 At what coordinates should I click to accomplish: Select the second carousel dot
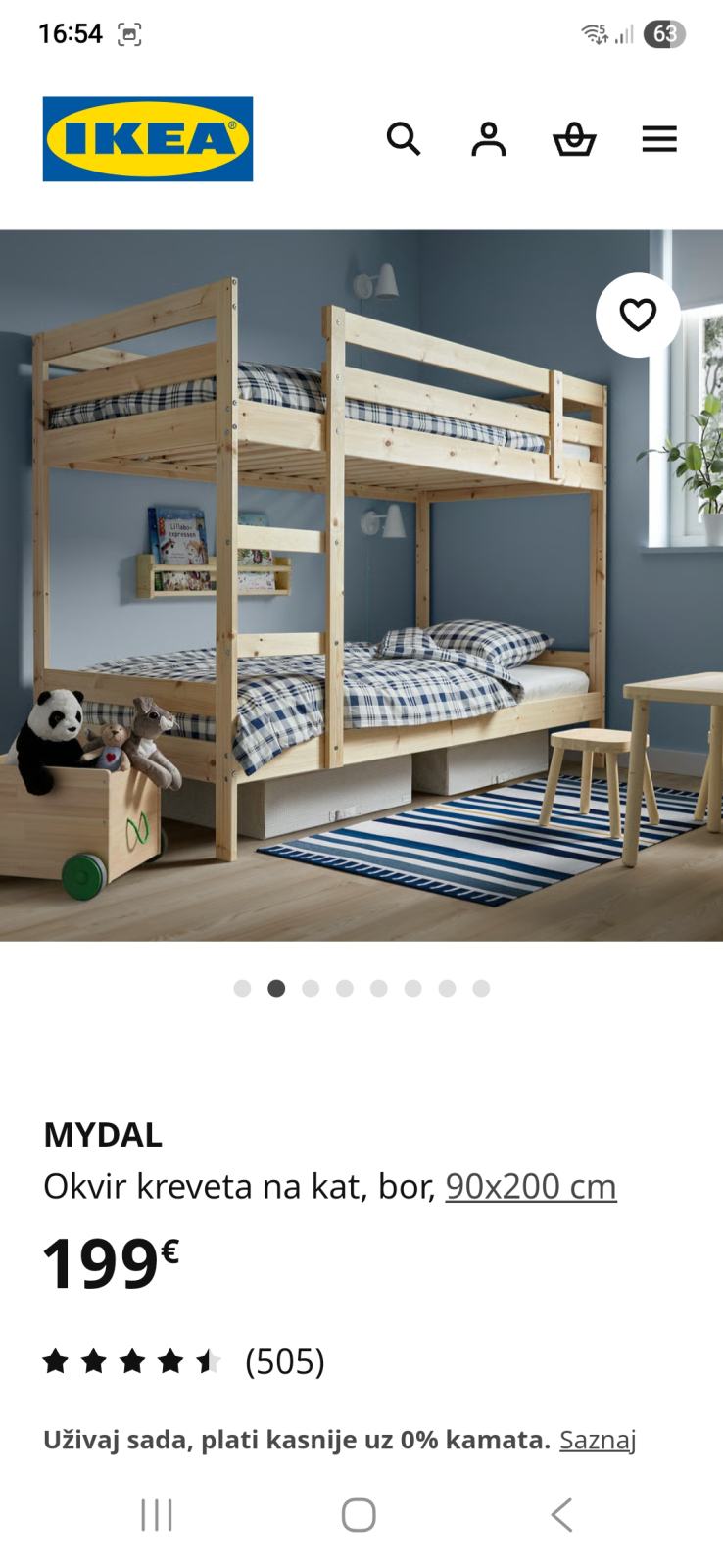pos(277,989)
